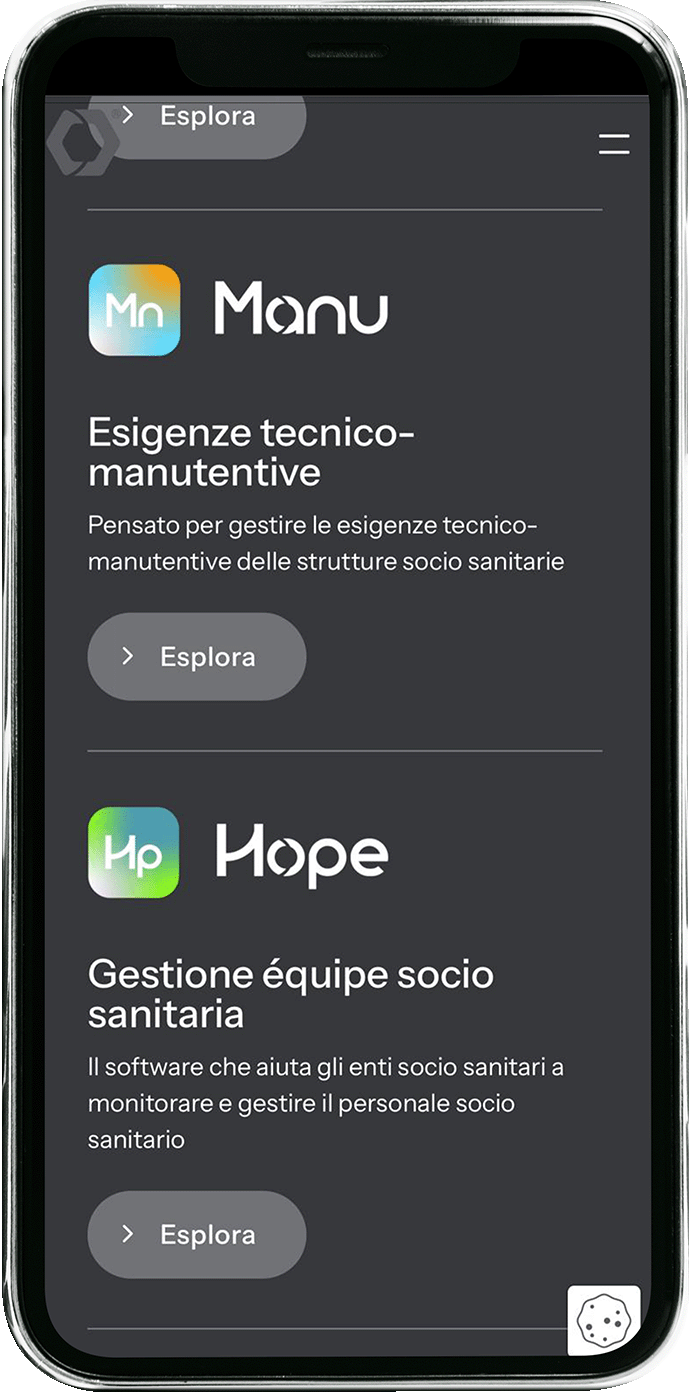Open the cookie preferences icon
Screen dimensions: 693x1395
pos(604,1321)
